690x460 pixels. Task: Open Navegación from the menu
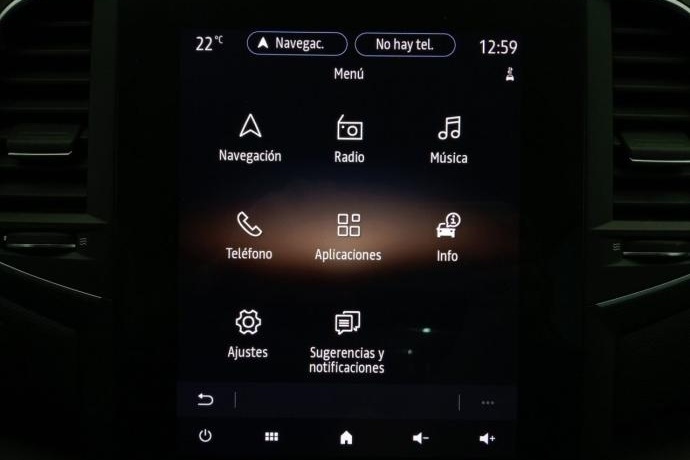point(250,137)
